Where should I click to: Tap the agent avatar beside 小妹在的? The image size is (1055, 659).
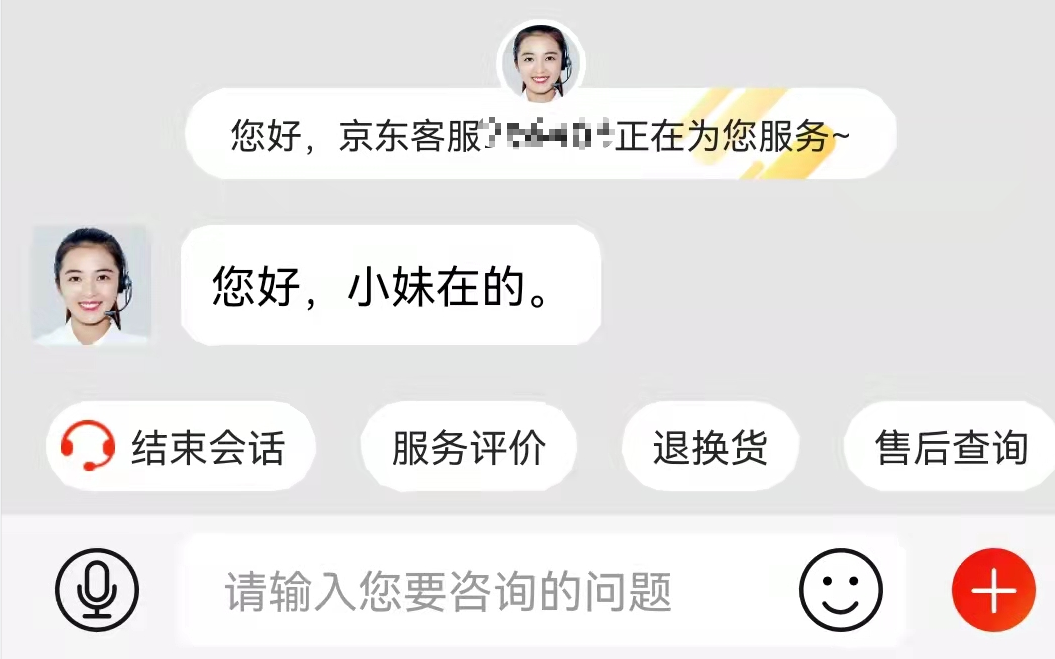(x=91, y=286)
